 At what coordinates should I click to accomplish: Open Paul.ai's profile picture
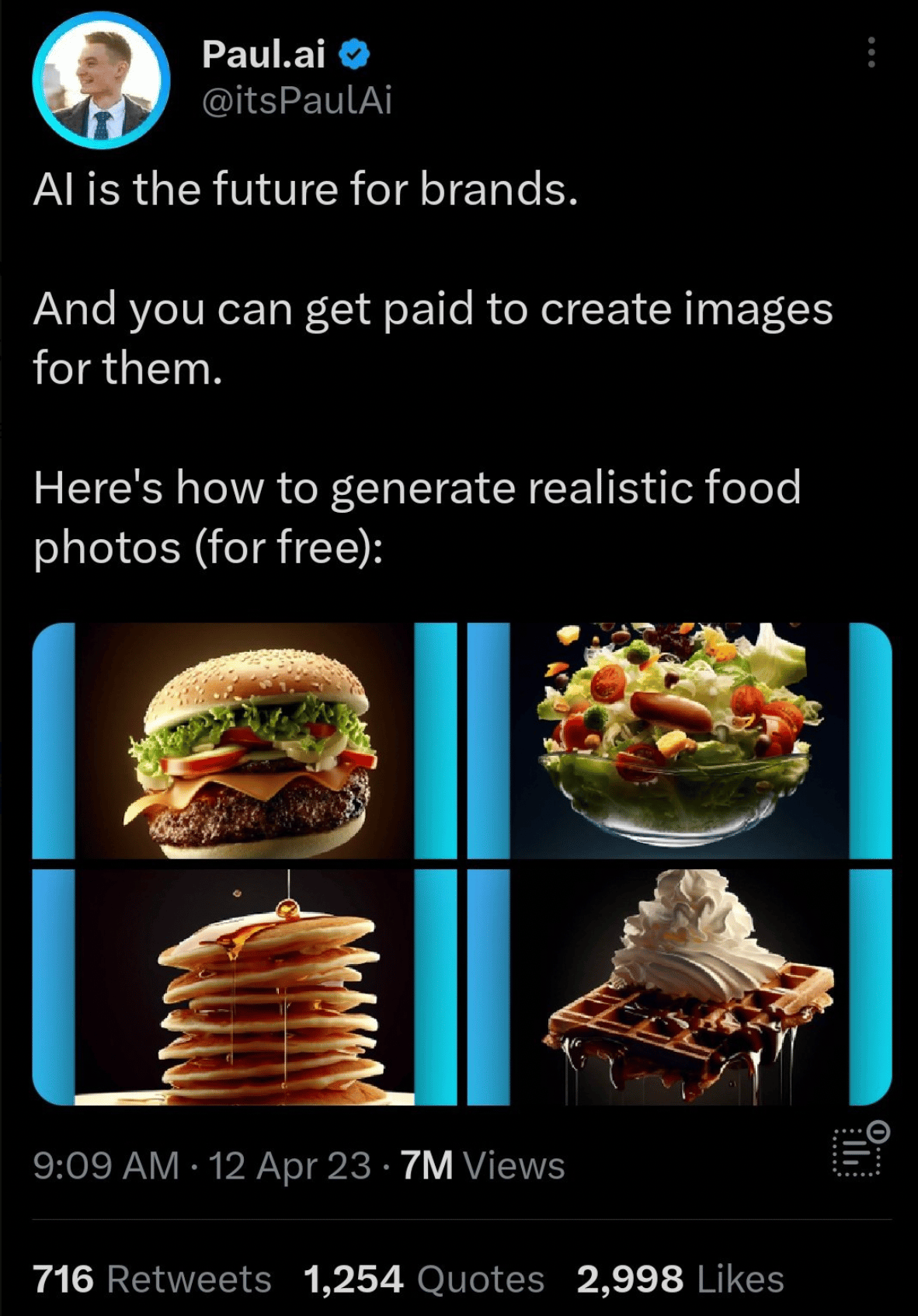tap(101, 79)
